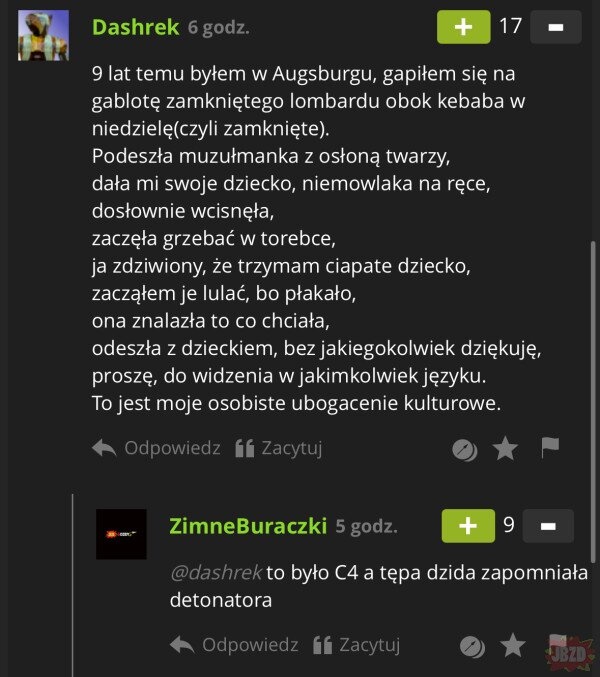This screenshot has height=677, width=600.
Task: Favorite Dashrek's comment with the star
Action: click(506, 449)
